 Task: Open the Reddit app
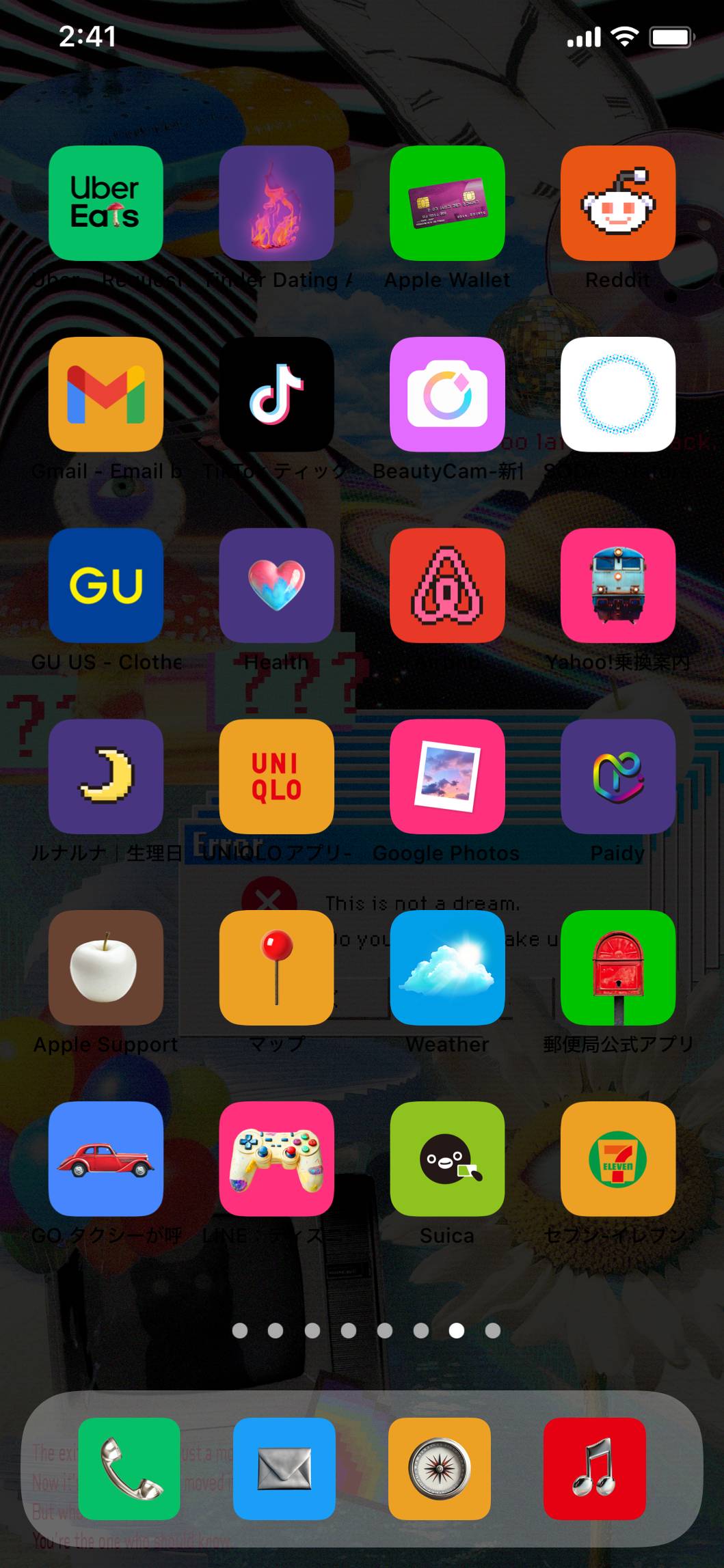pyautogui.click(x=617, y=203)
